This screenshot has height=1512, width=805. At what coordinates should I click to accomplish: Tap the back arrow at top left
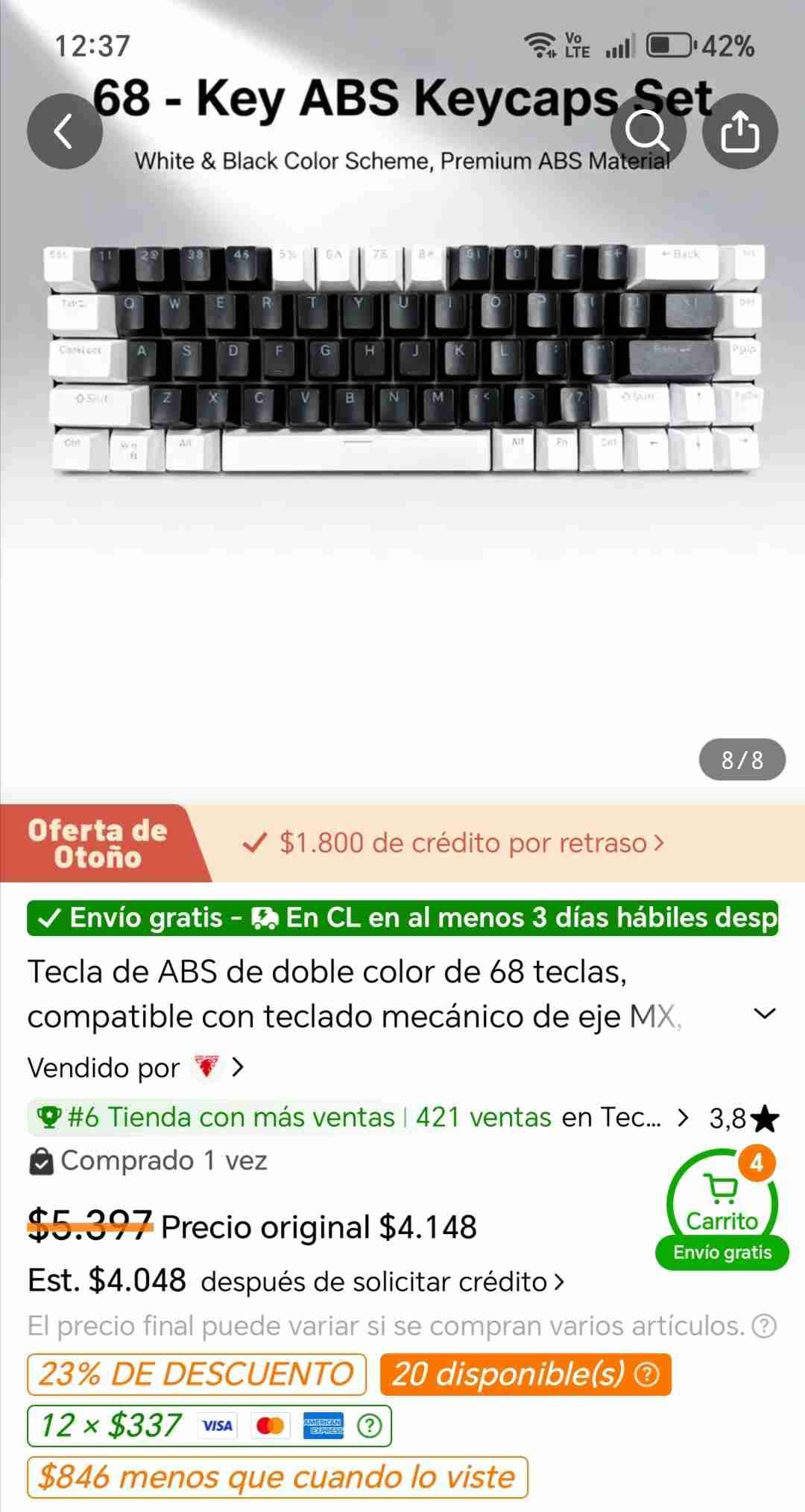tap(64, 131)
